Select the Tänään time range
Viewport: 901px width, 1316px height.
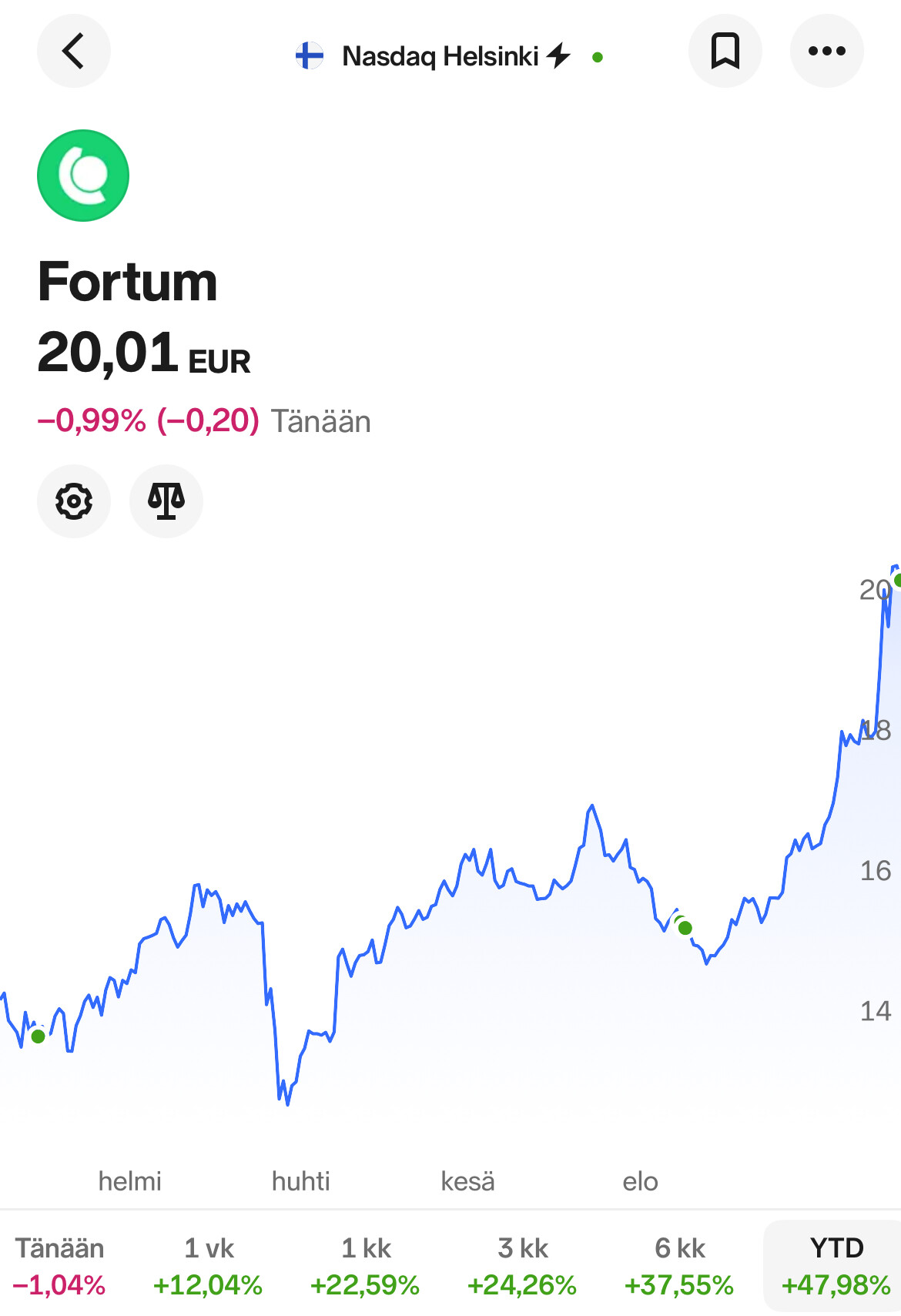pos(59,1266)
